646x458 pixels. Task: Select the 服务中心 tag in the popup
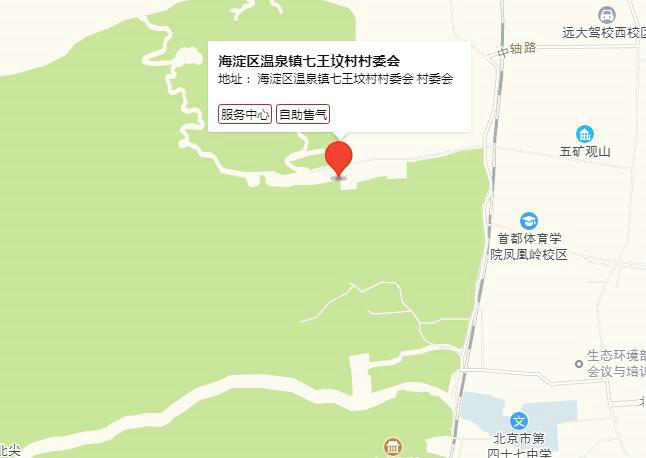[245, 115]
